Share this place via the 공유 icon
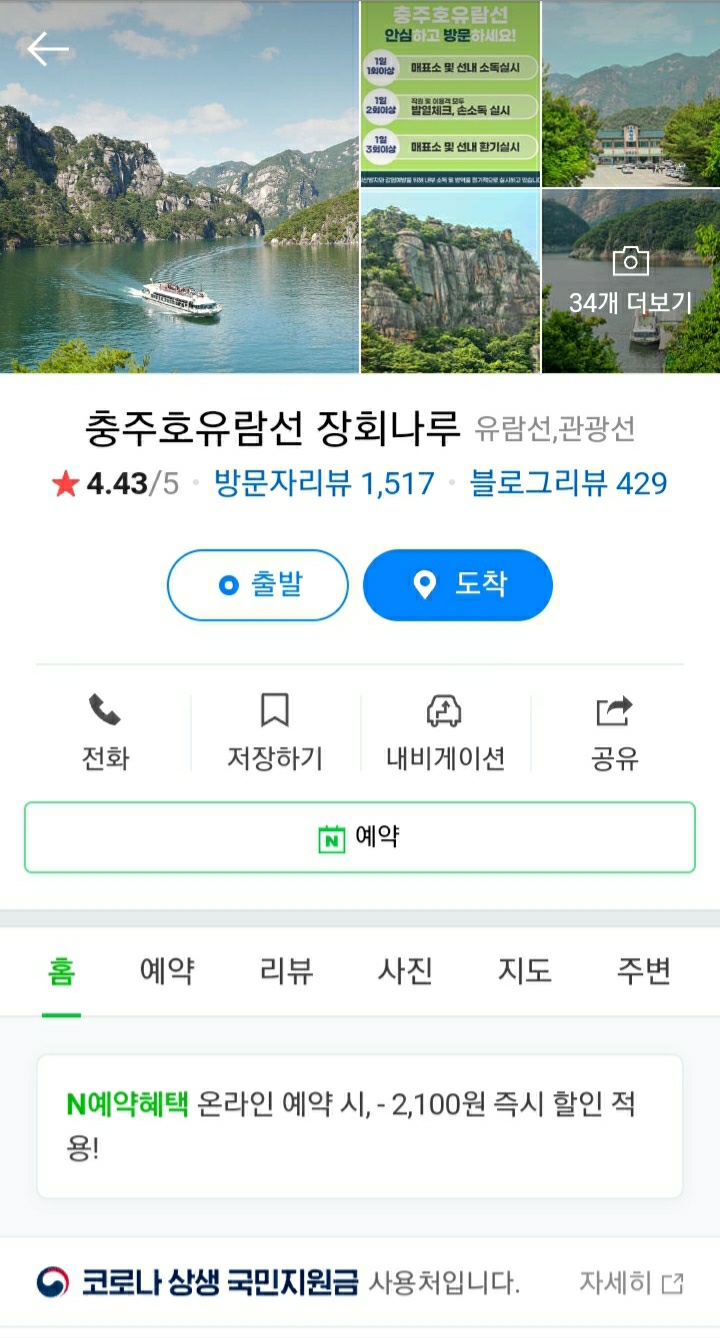The image size is (720, 1338). click(614, 712)
